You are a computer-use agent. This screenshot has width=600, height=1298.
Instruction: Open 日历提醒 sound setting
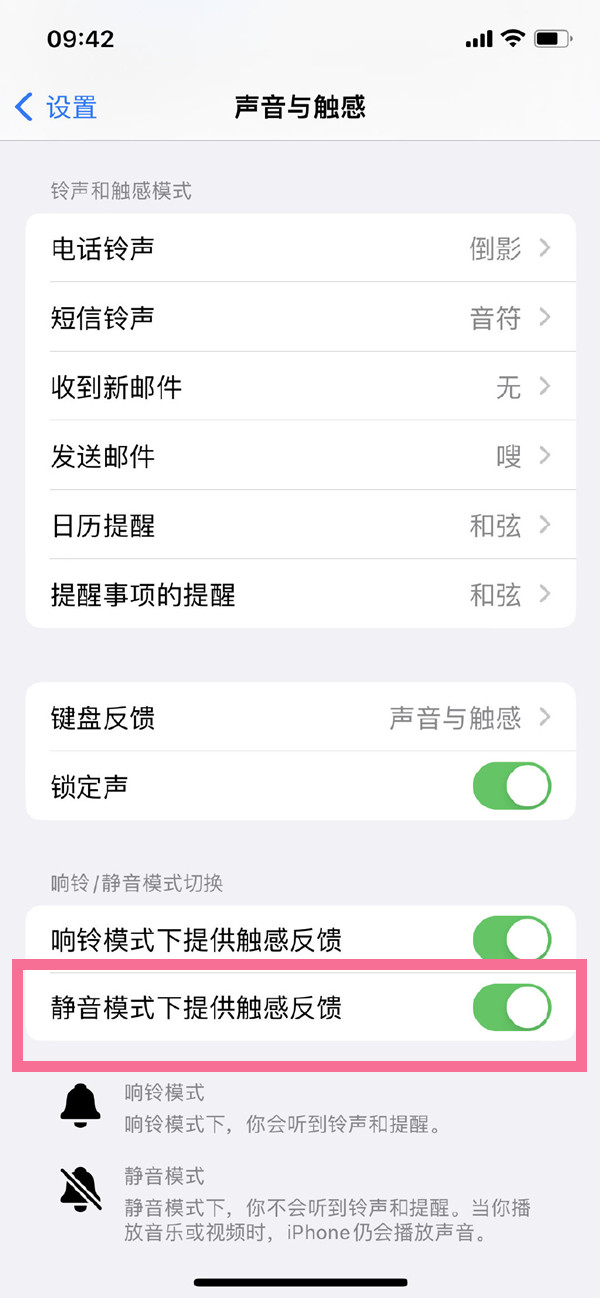pos(300,525)
